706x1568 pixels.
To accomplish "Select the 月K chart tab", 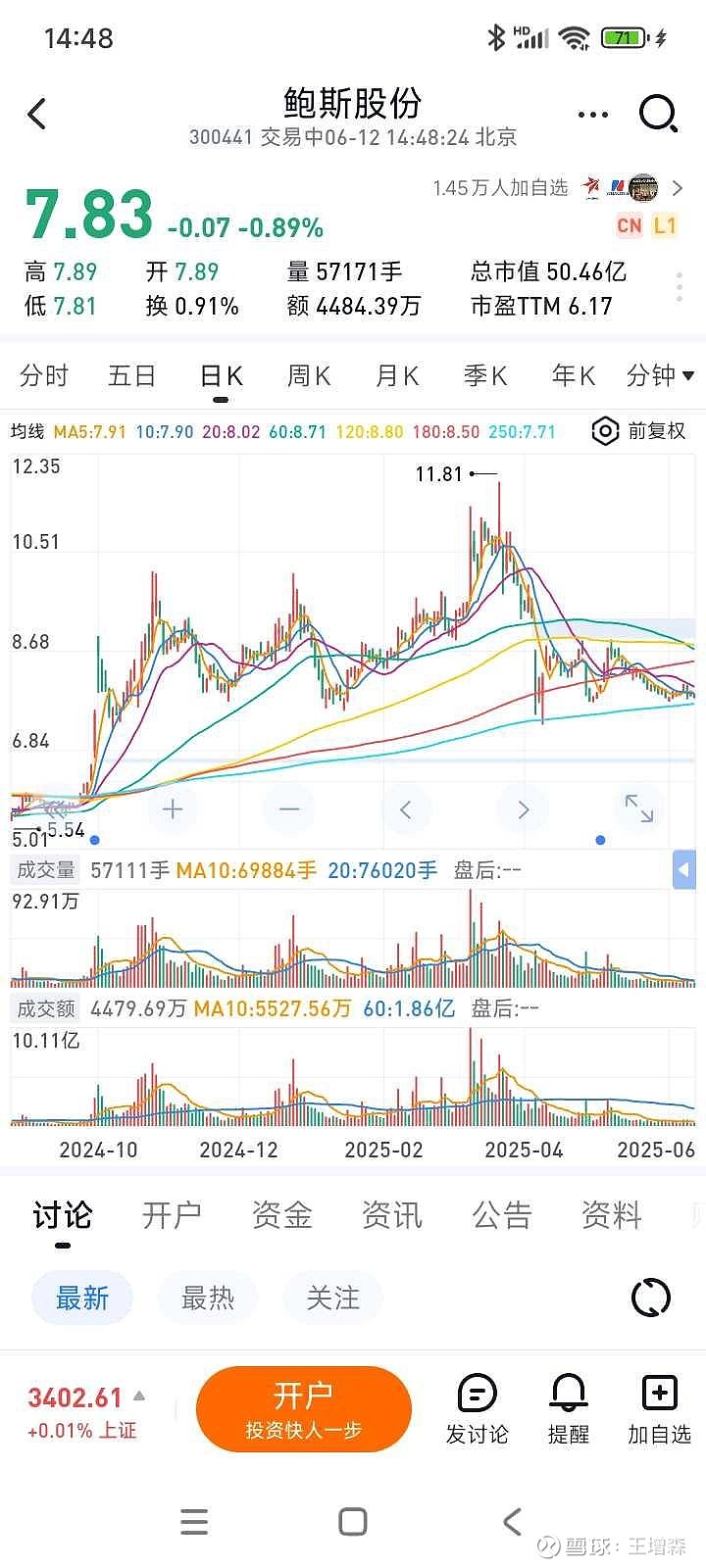I will (397, 375).
